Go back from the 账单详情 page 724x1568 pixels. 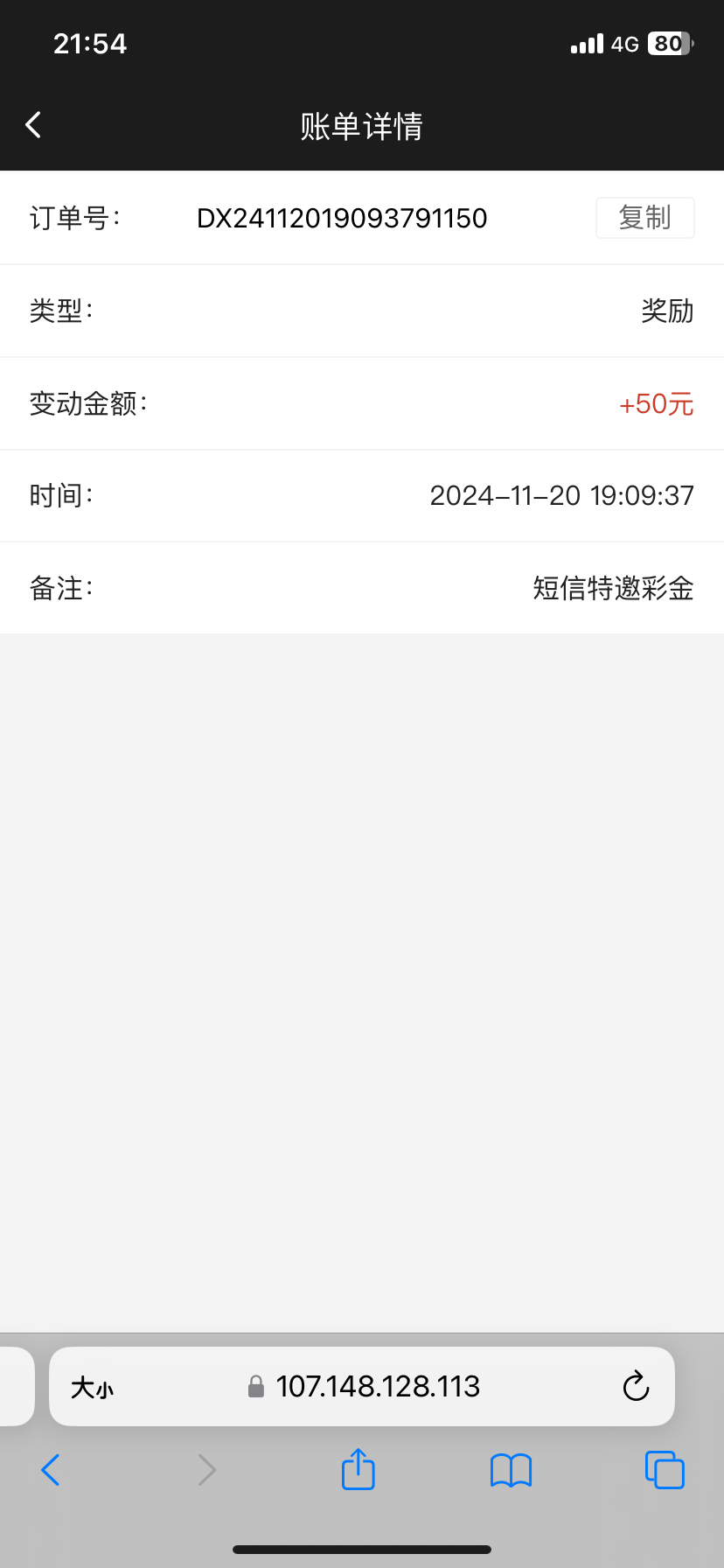[33, 125]
